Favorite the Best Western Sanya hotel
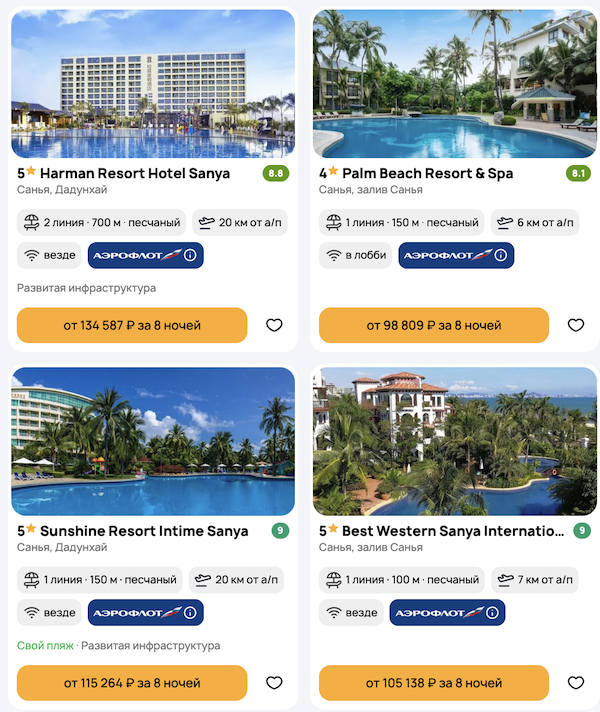The height and width of the screenshot is (712, 600). pos(575,683)
